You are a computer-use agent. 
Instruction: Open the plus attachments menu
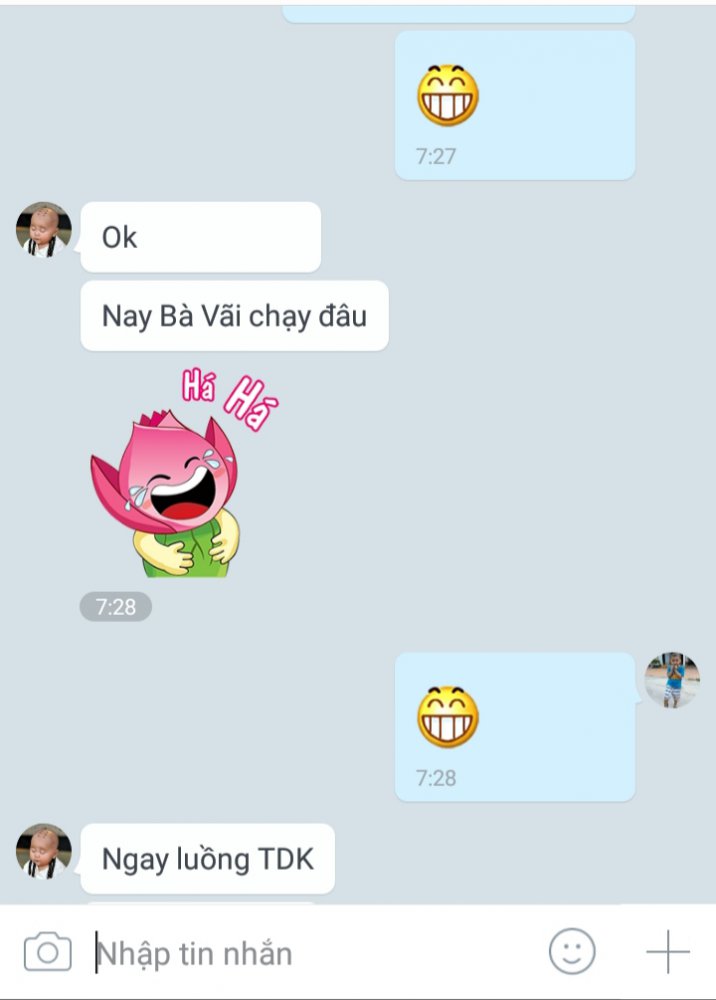668,952
